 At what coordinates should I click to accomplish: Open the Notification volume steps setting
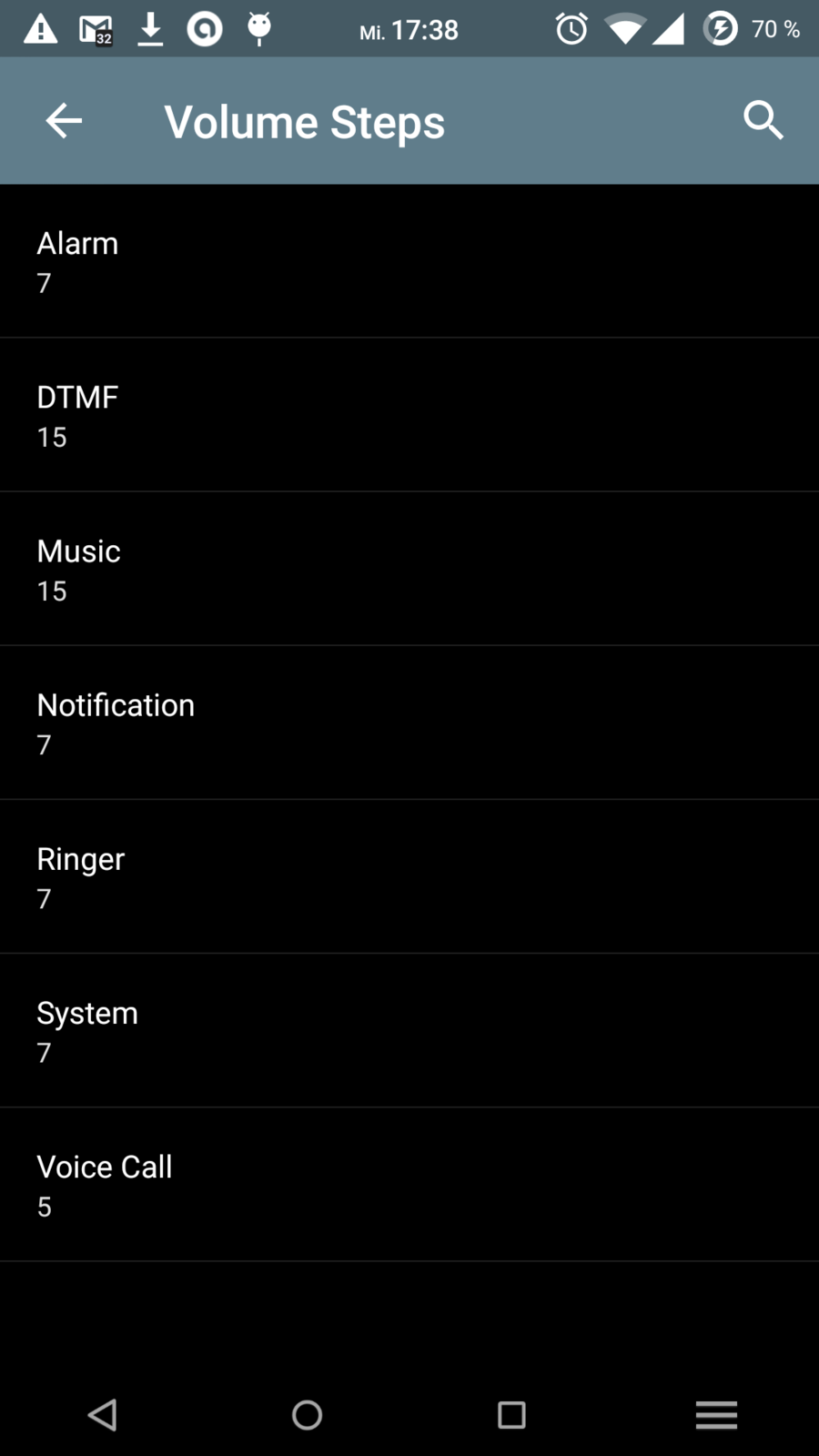(x=409, y=723)
